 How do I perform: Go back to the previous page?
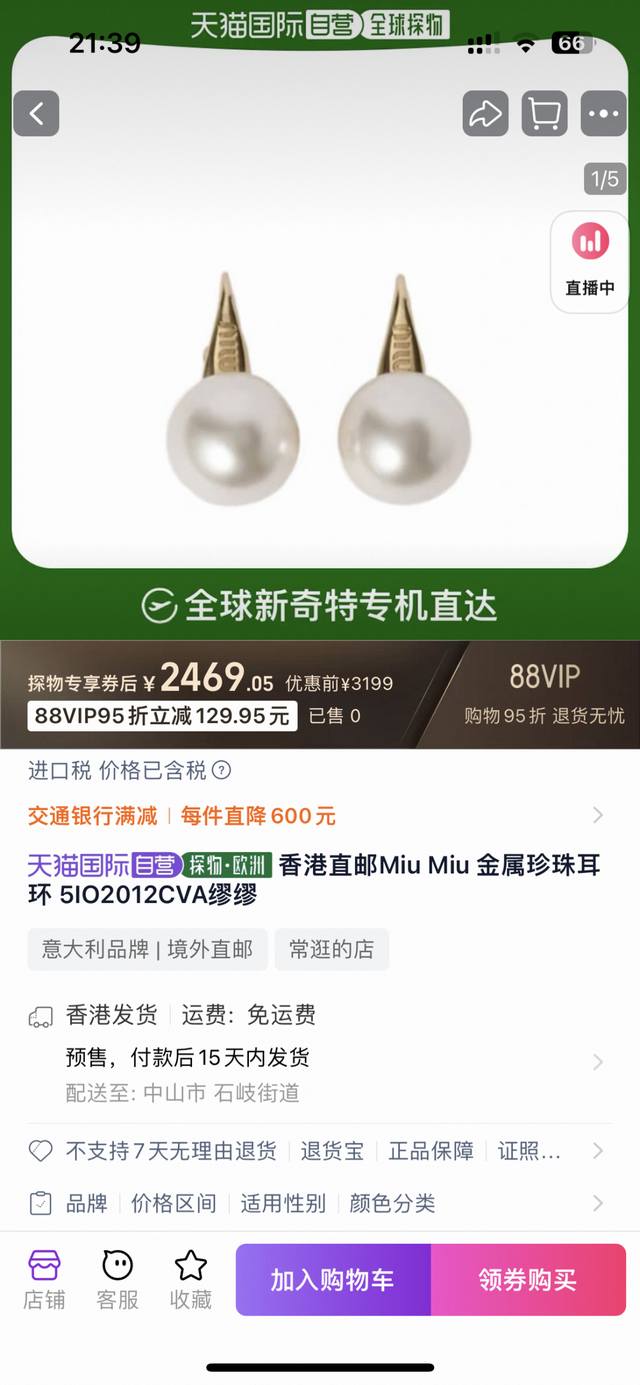[x=36, y=114]
